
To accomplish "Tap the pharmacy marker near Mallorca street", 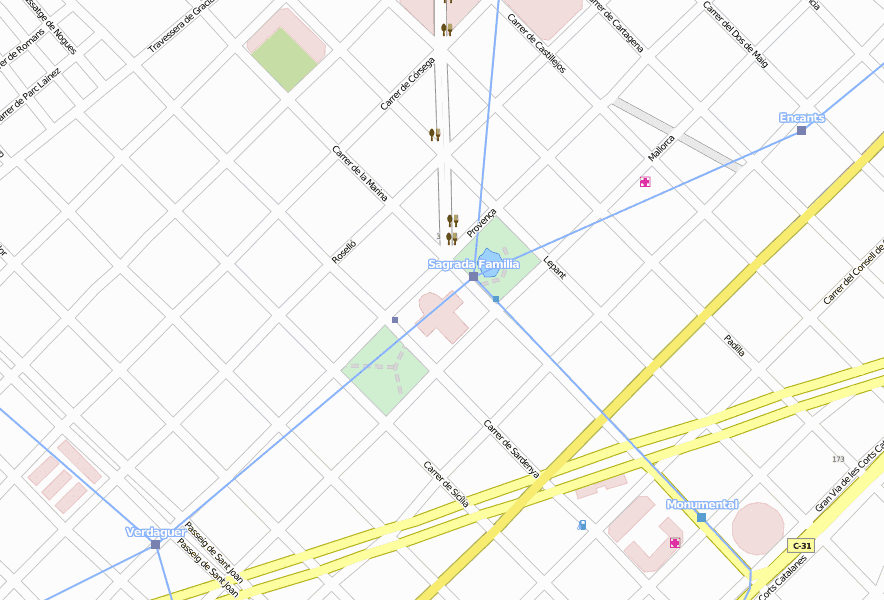I will (x=645, y=182).
